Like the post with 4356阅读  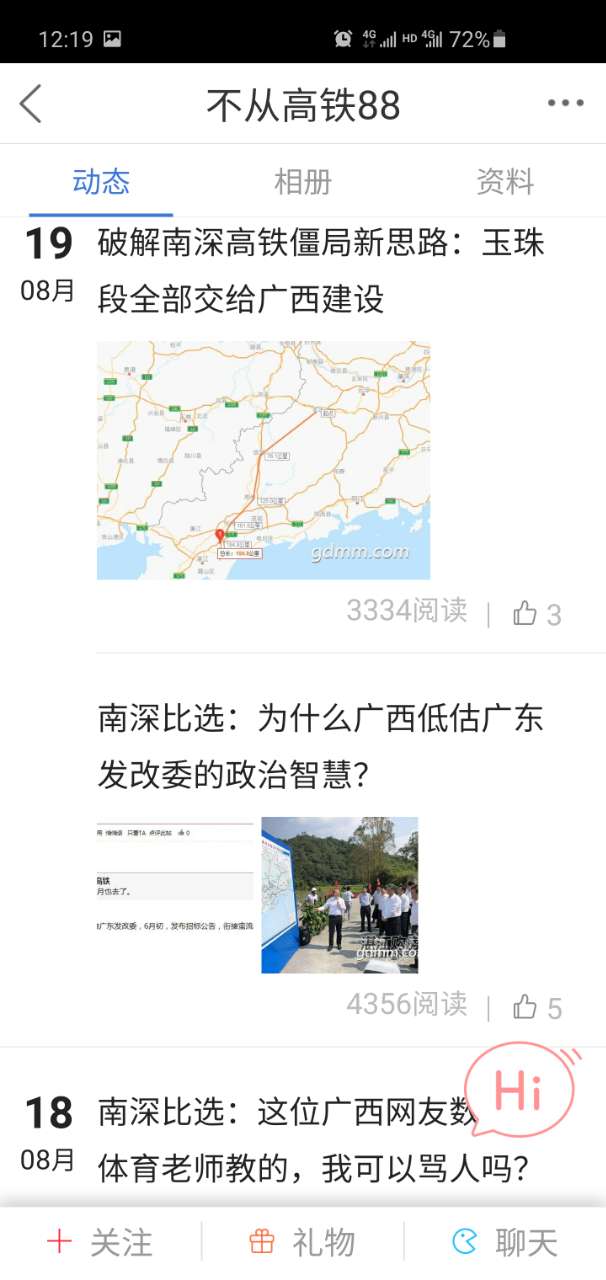[536, 1007]
